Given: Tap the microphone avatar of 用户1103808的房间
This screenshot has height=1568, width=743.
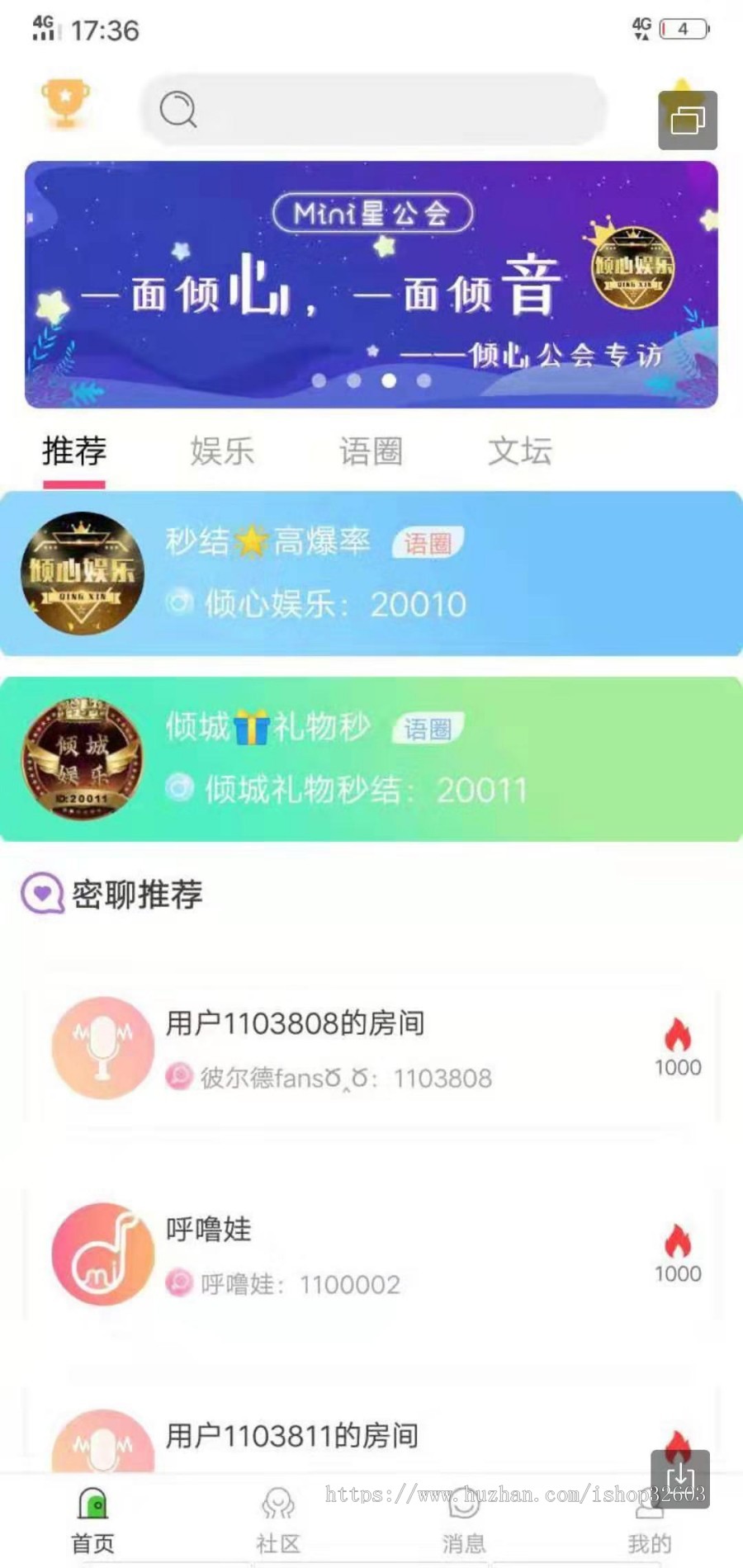Looking at the screenshot, I should pos(101,1048).
